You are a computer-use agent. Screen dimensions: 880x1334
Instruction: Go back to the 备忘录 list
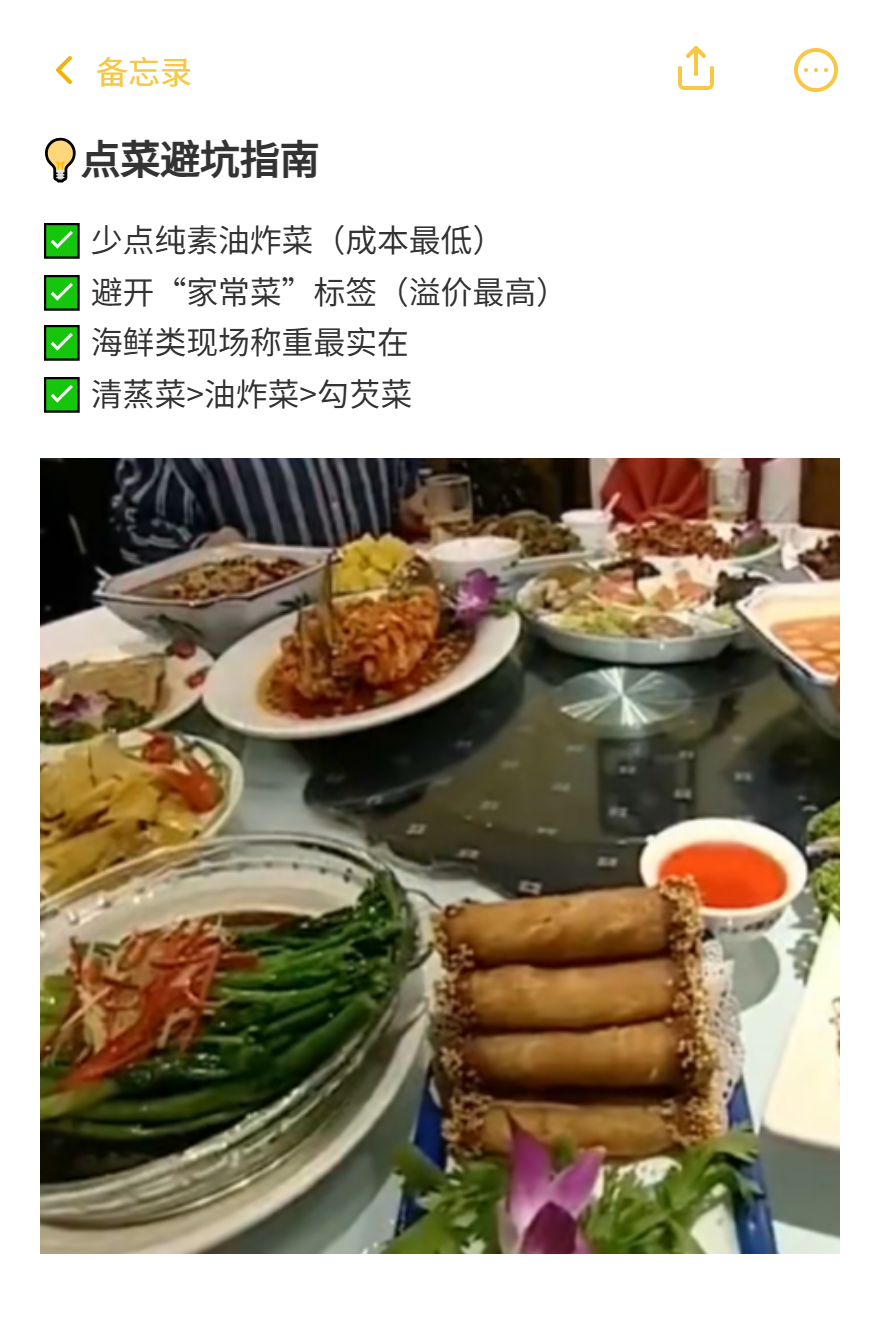point(122,72)
